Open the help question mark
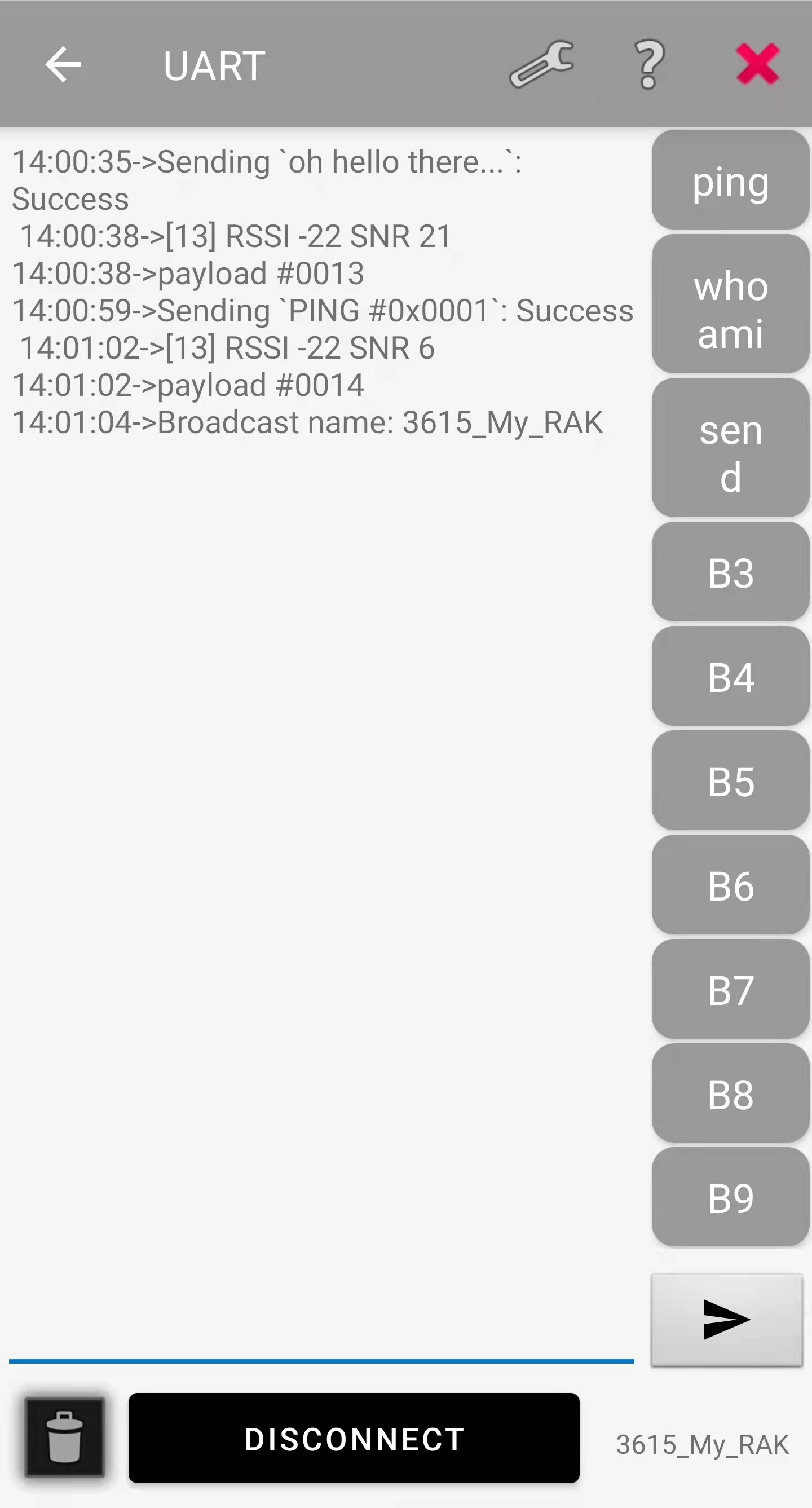The width and height of the screenshot is (812, 1508). click(649, 64)
